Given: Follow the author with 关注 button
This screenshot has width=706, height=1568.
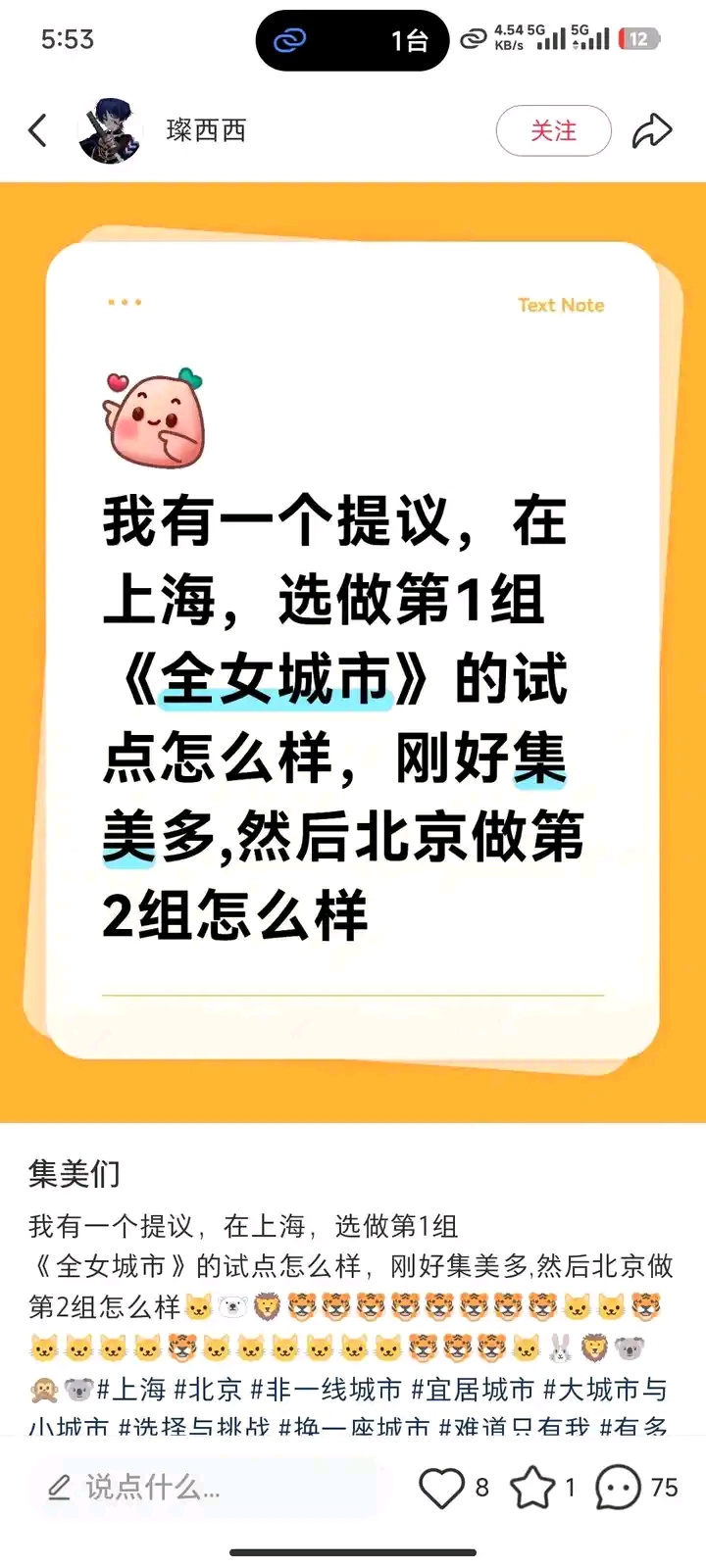Looking at the screenshot, I should [553, 130].
